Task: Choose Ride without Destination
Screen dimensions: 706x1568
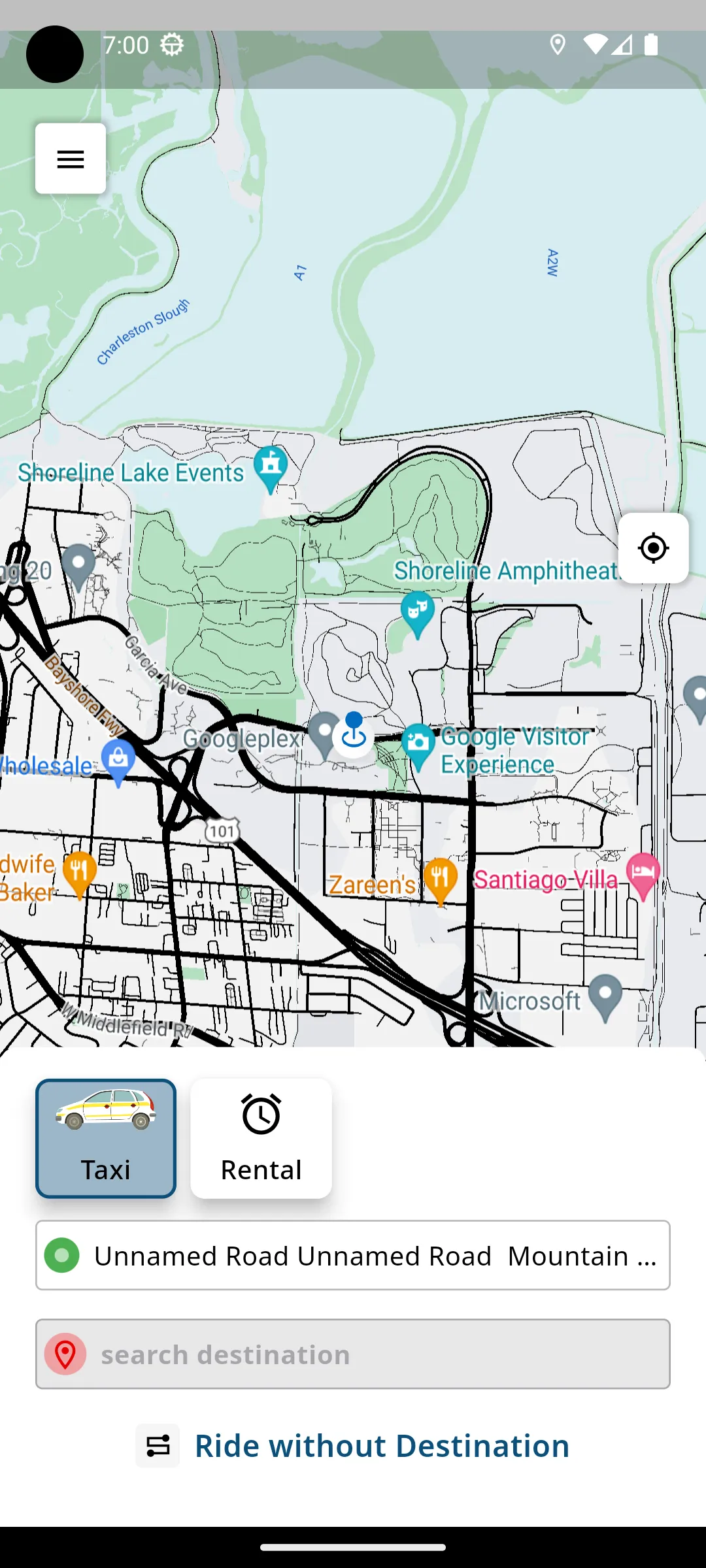Action: (381, 1445)
